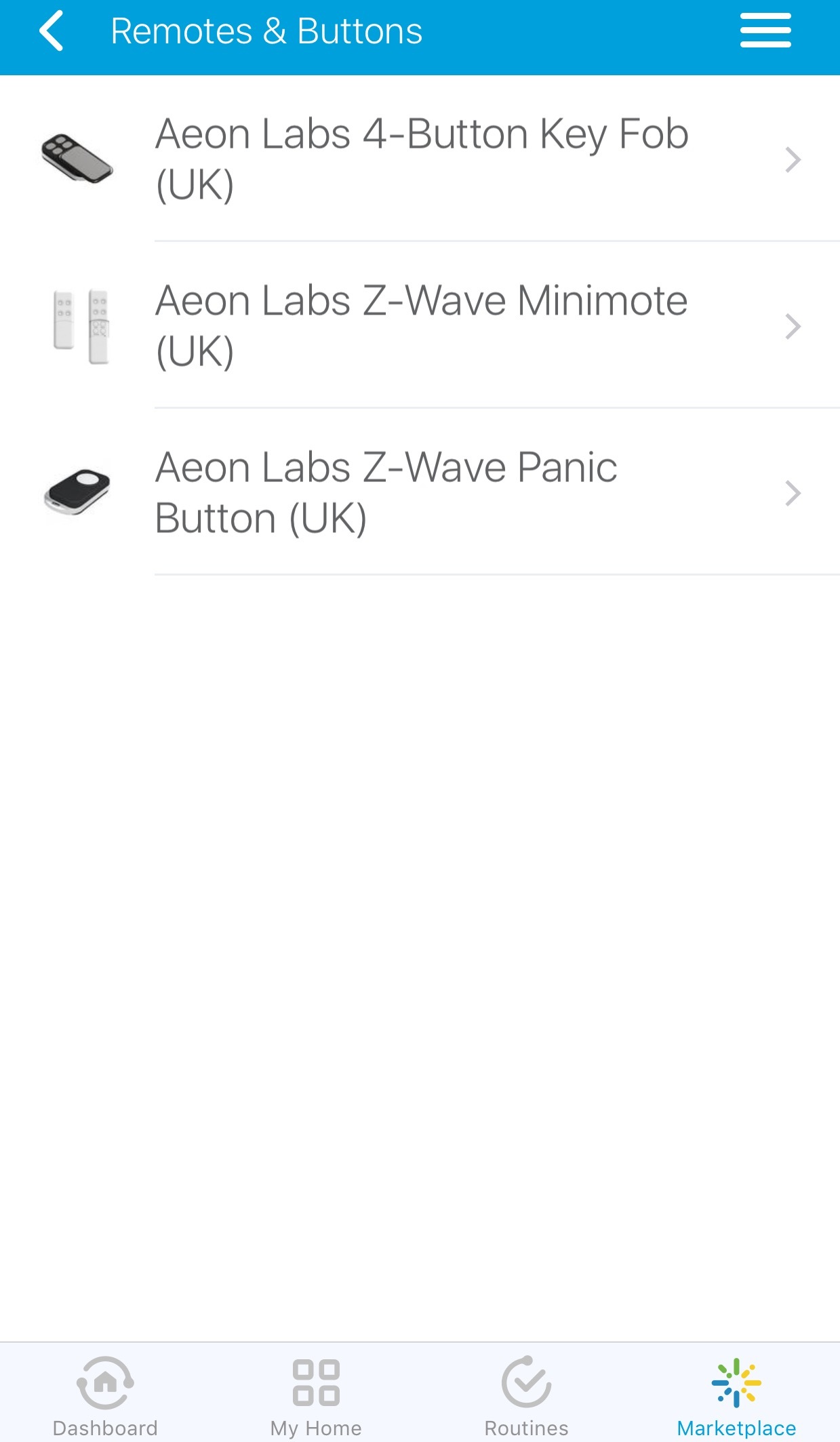Switch to the Dashboard tab
The height and width of the screenshot is (1442, 840).
point(105,1395)
